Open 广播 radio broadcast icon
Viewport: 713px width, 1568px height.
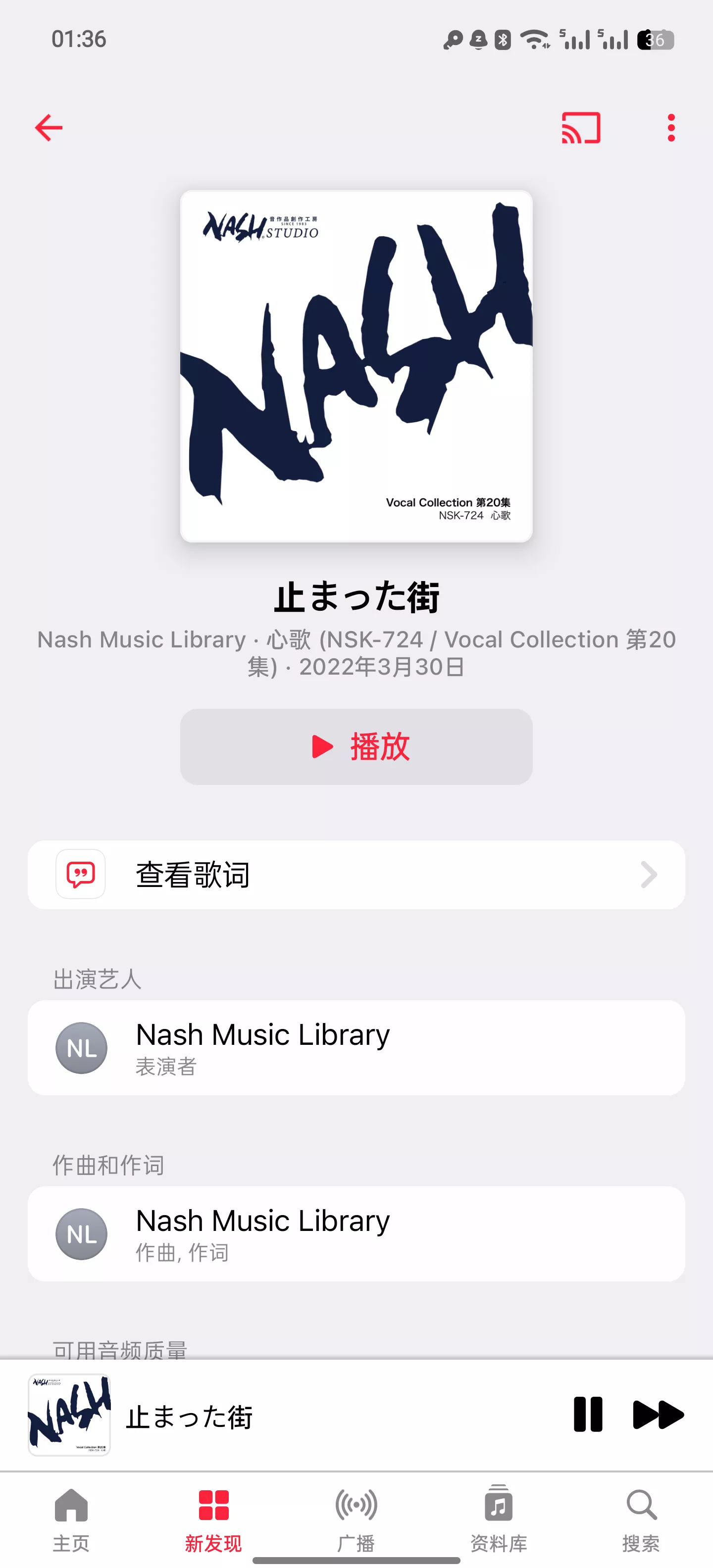356,1516
